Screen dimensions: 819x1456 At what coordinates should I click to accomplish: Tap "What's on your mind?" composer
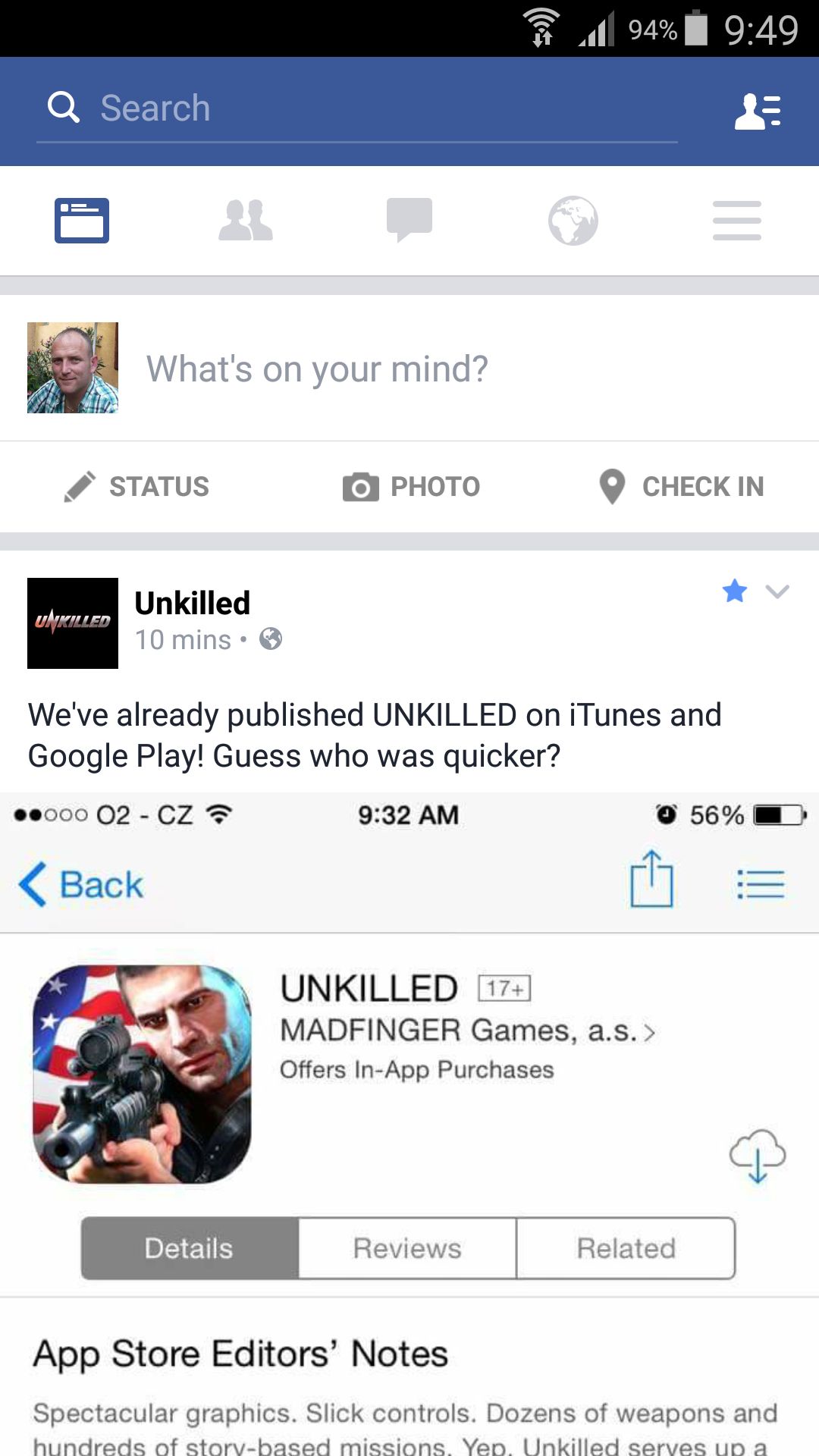317,369
